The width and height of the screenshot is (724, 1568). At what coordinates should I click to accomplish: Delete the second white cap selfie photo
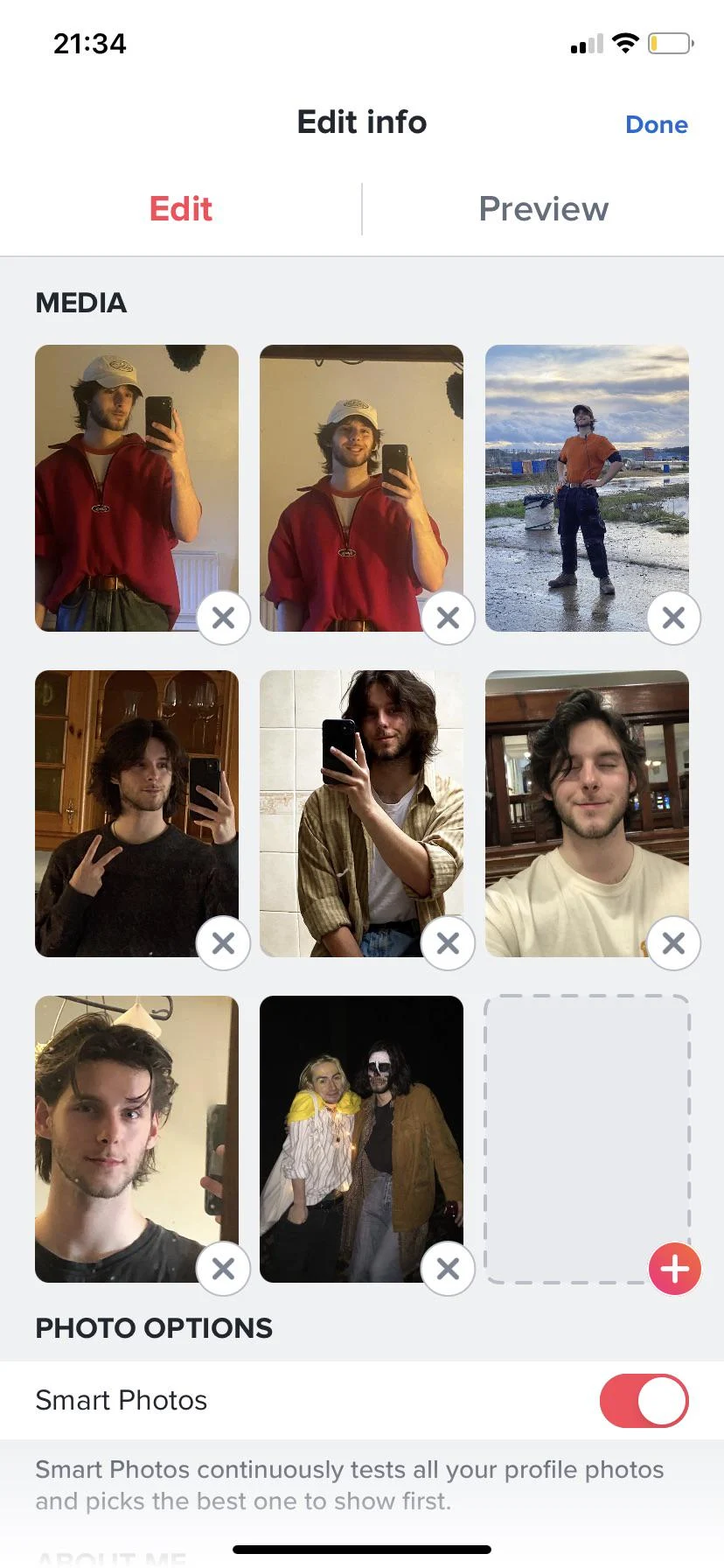click(448, 618)
